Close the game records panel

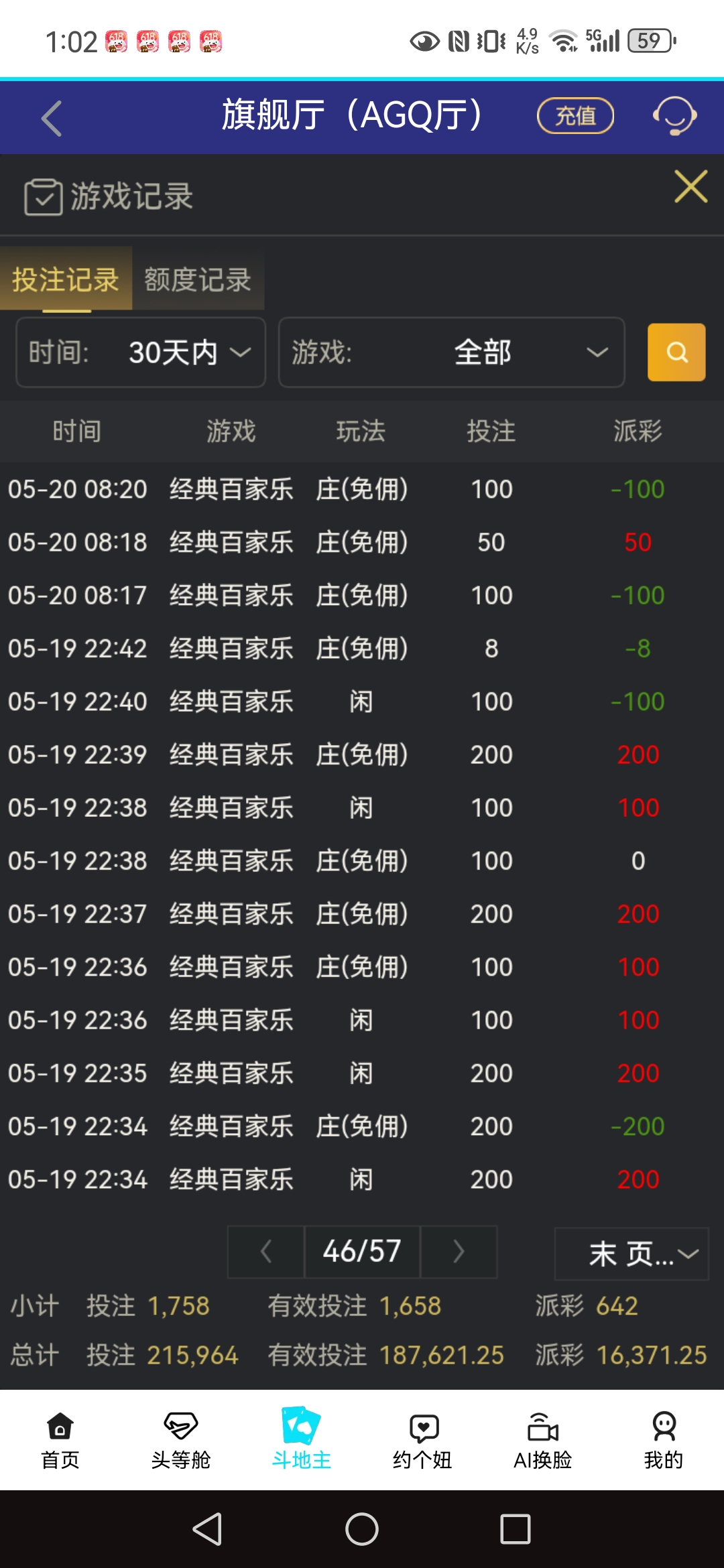pos(691,186)
